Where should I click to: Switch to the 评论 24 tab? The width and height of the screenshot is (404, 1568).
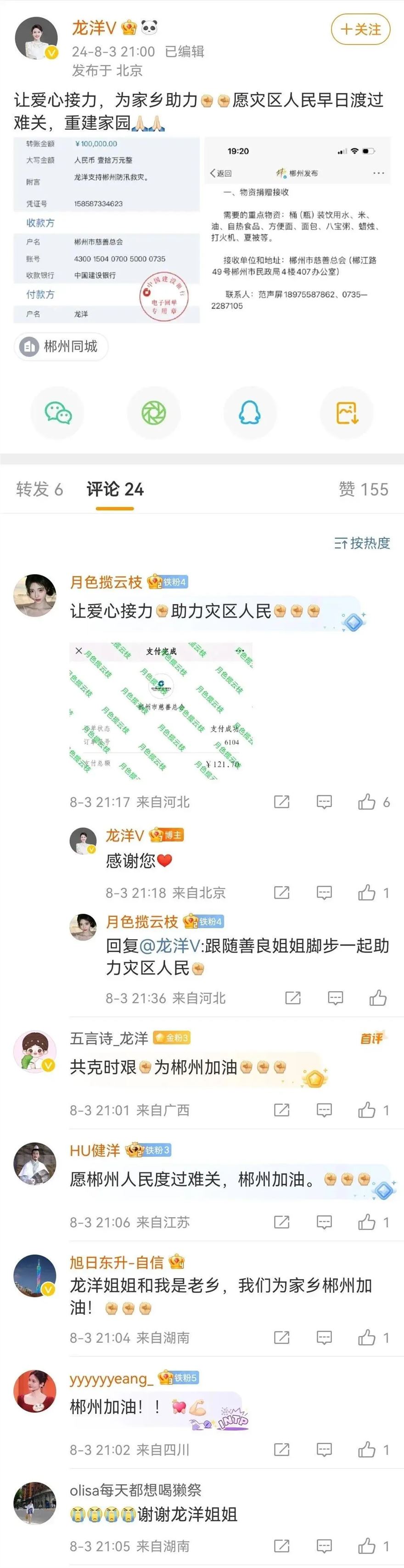[115, 489]
